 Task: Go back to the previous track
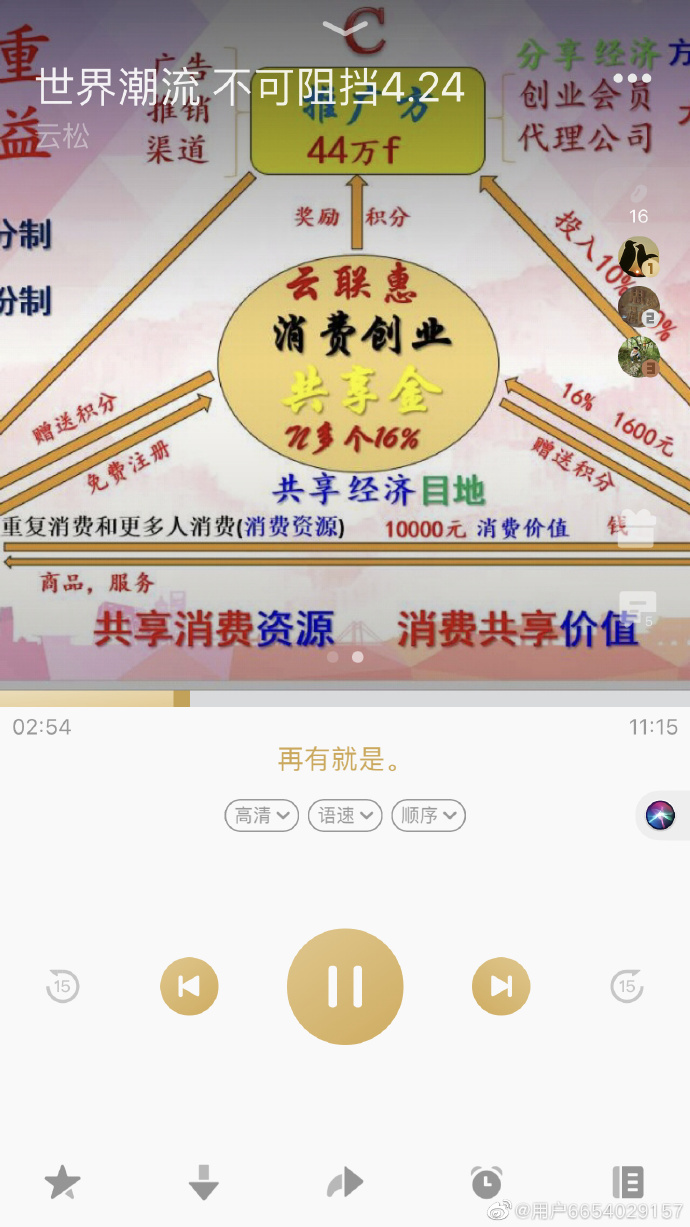coord(189,987)
